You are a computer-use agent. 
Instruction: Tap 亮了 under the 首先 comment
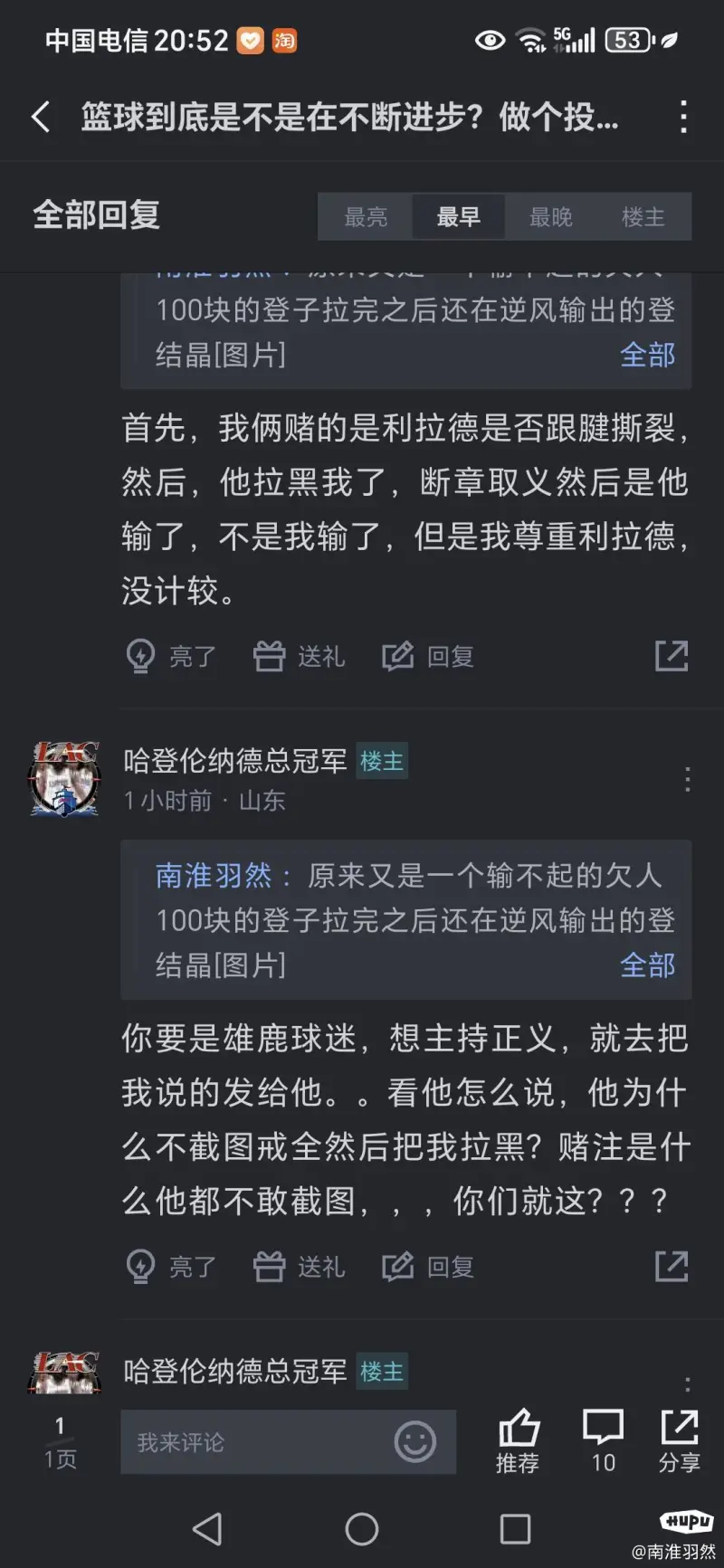pos(170,656)
